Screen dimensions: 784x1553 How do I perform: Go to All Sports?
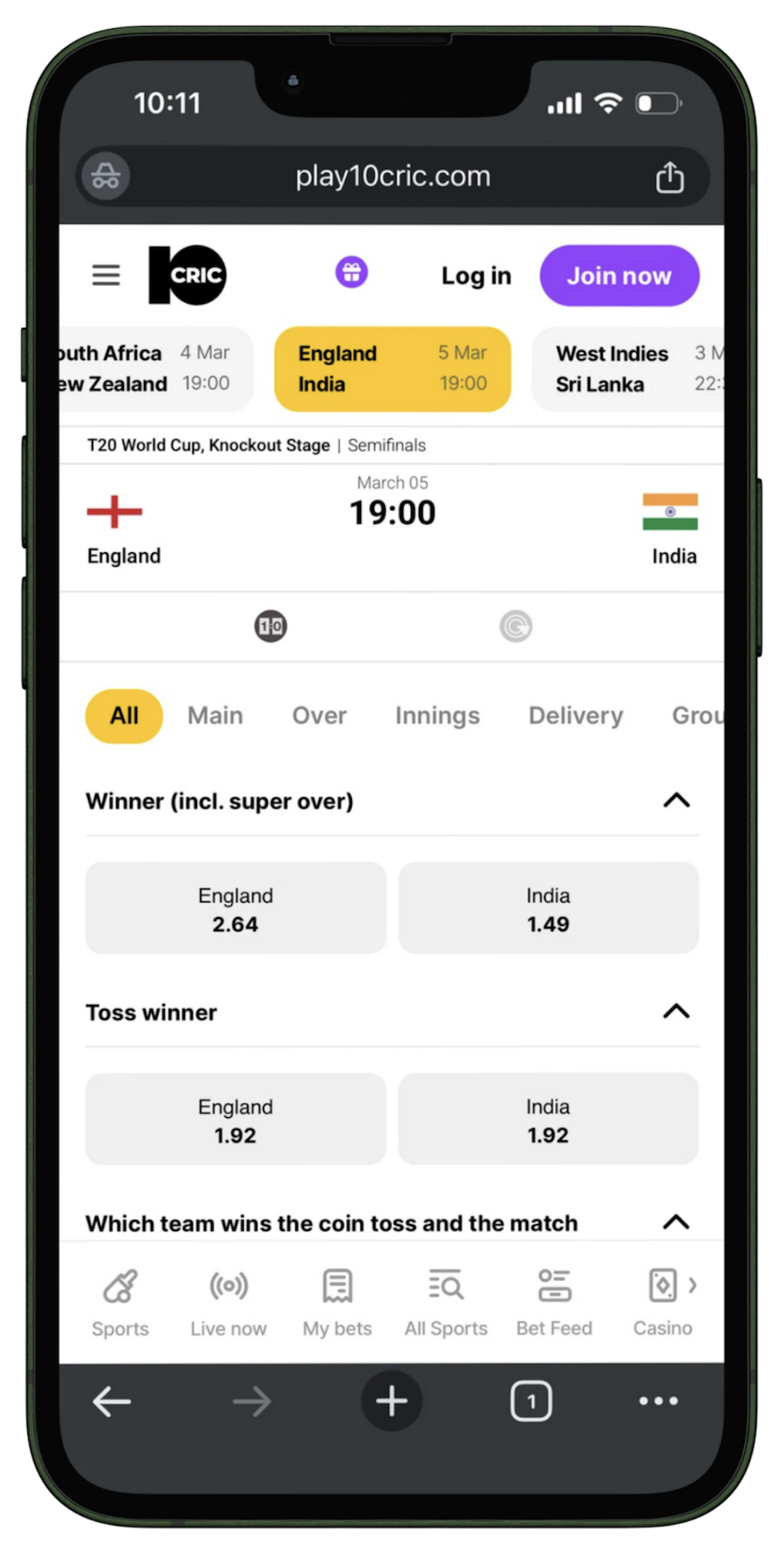click(446, 1303)
